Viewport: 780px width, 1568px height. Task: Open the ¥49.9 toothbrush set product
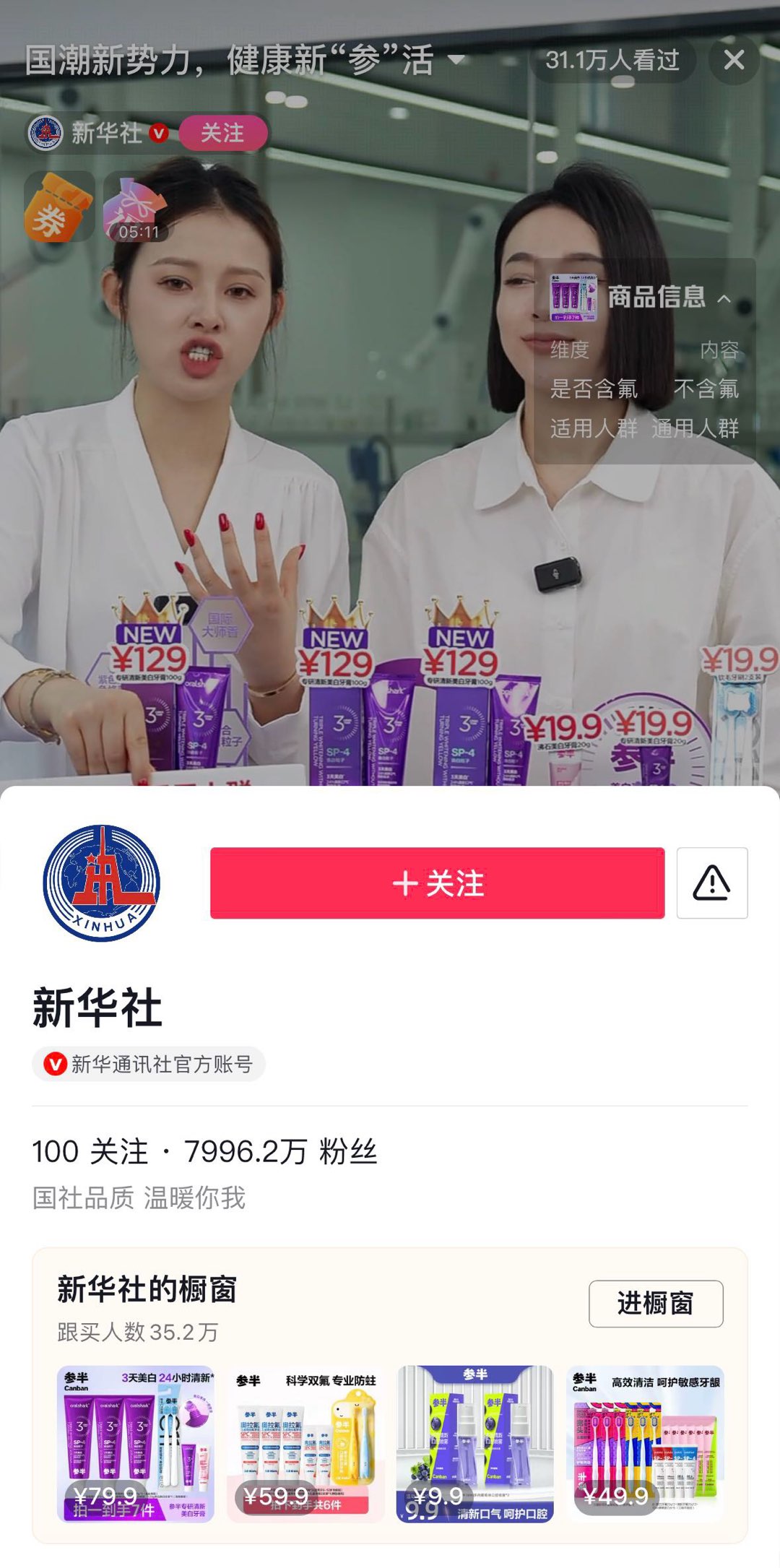(x=645, y=1444)
